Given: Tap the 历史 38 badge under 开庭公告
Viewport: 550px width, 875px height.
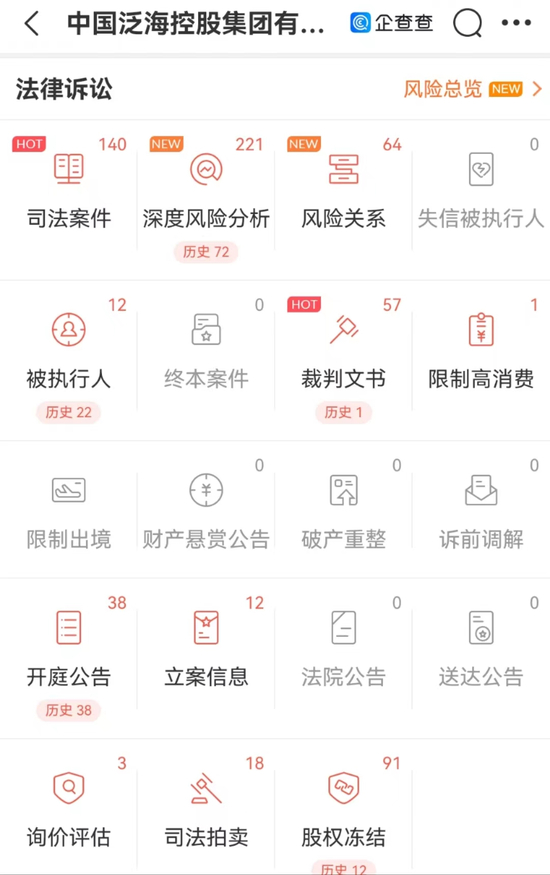Looking at the screenshot, I should 68,710.
